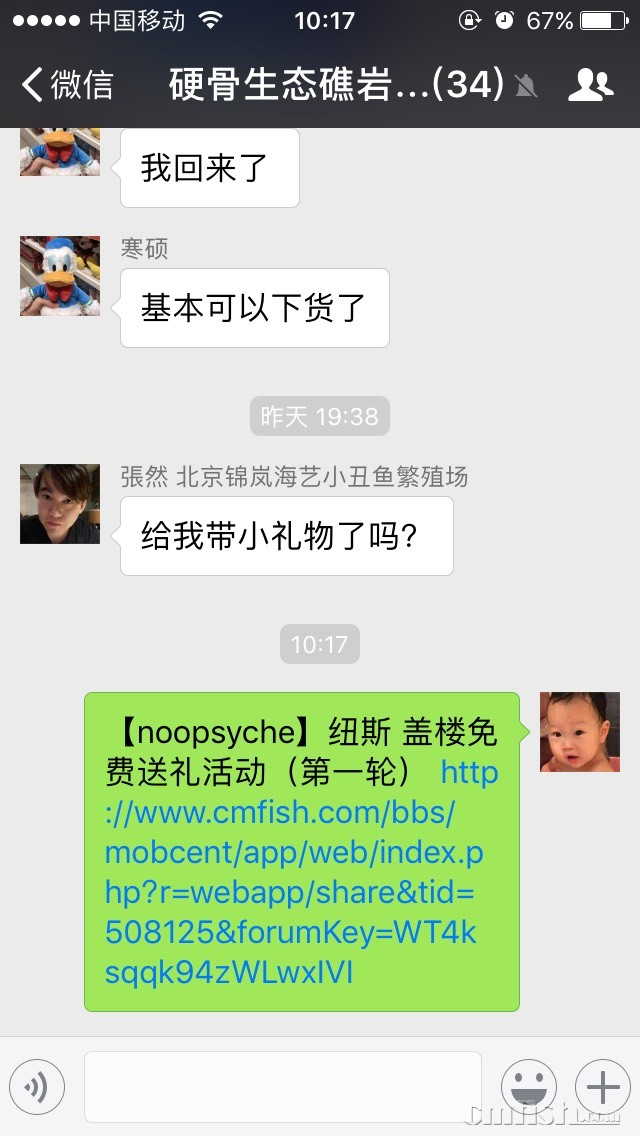View 張然's profile avatar
The height and width of the screenshot is (1136, 640).
60,504
